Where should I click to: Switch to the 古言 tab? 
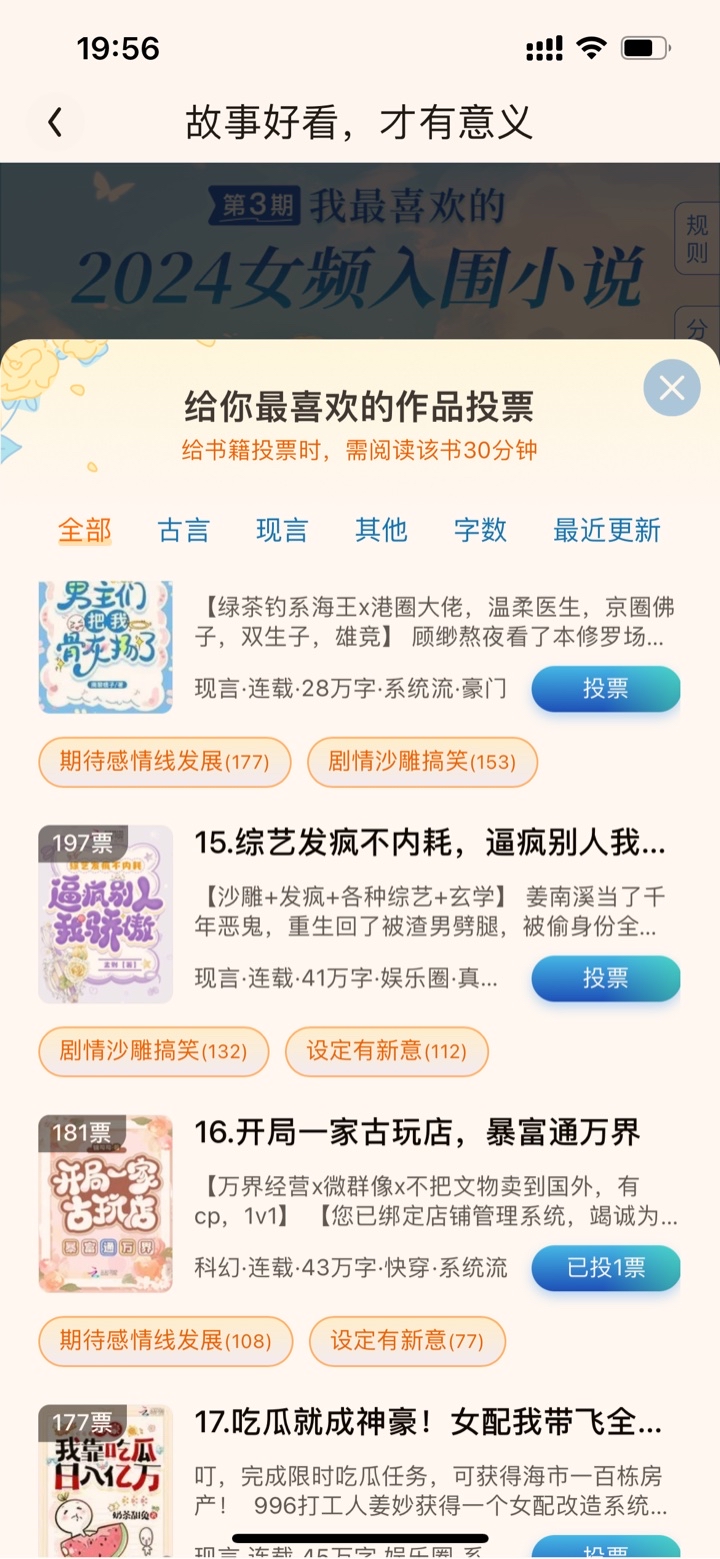[183, 530]
